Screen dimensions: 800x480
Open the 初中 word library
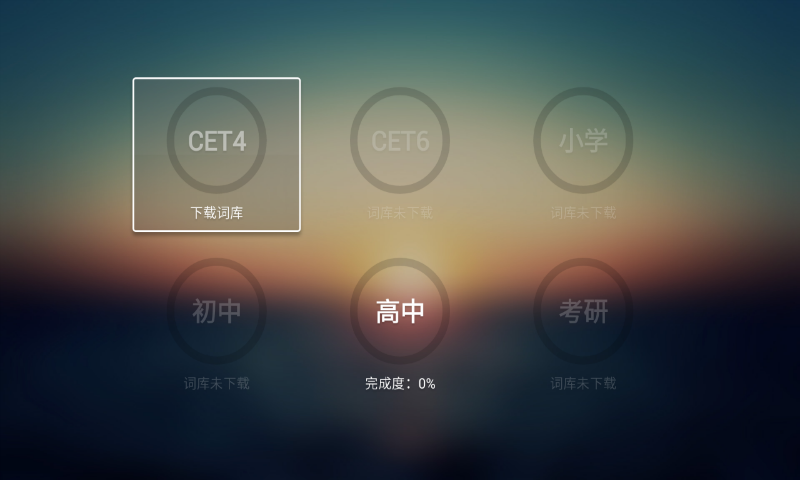click(x=217, y=312)
